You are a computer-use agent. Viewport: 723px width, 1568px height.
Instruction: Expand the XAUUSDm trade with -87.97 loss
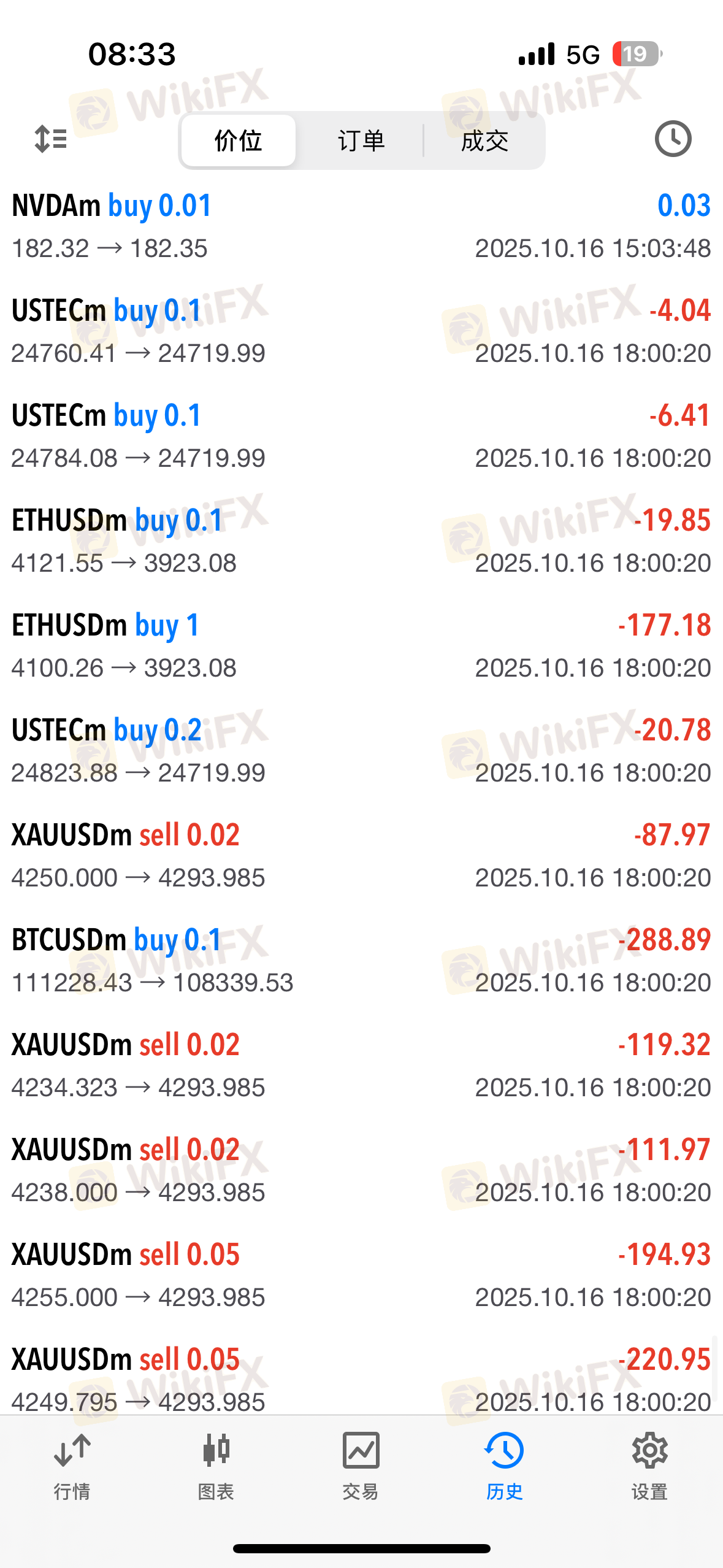click(361, 856)
